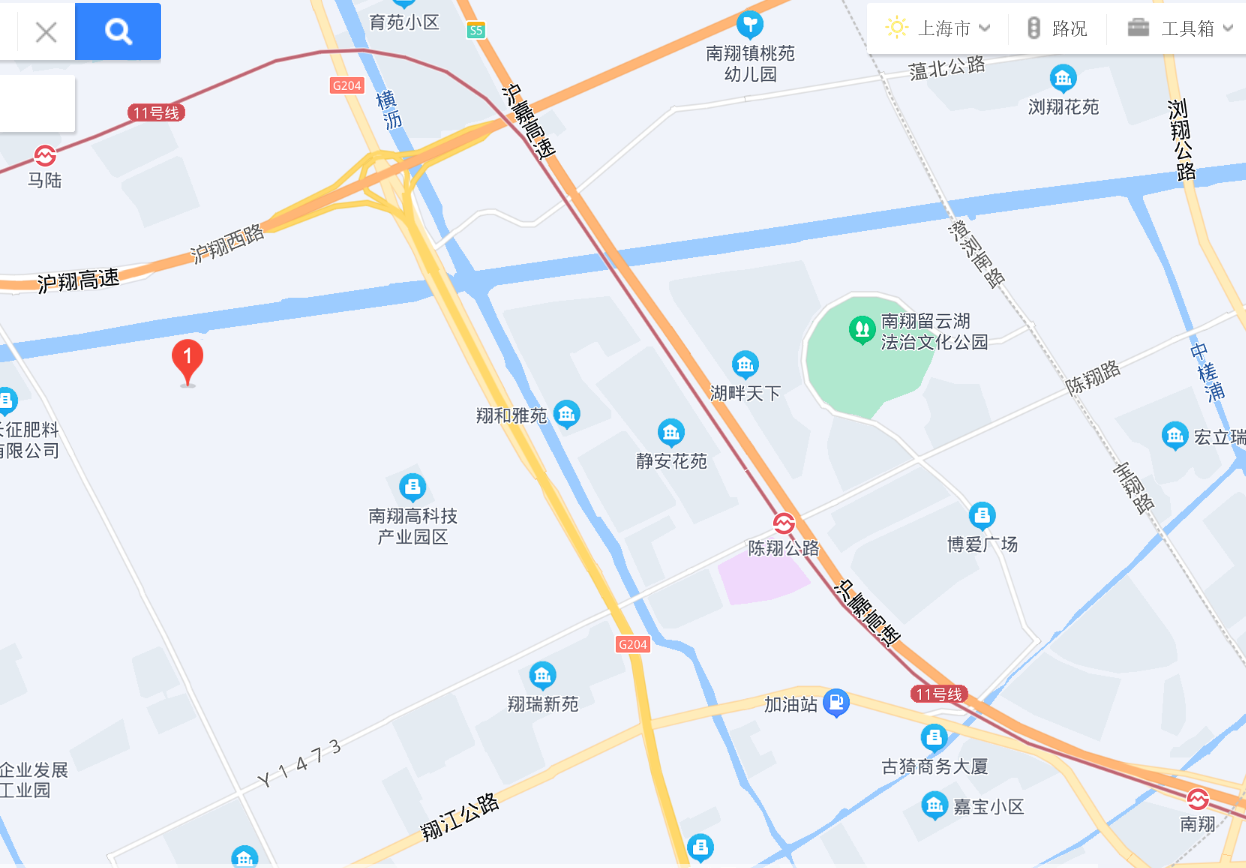Image resolution: width=1246 pixels, height=868 pixels.
Task: Select the 古猗商务大厦 building marker
Action: (x=934, y=739)
